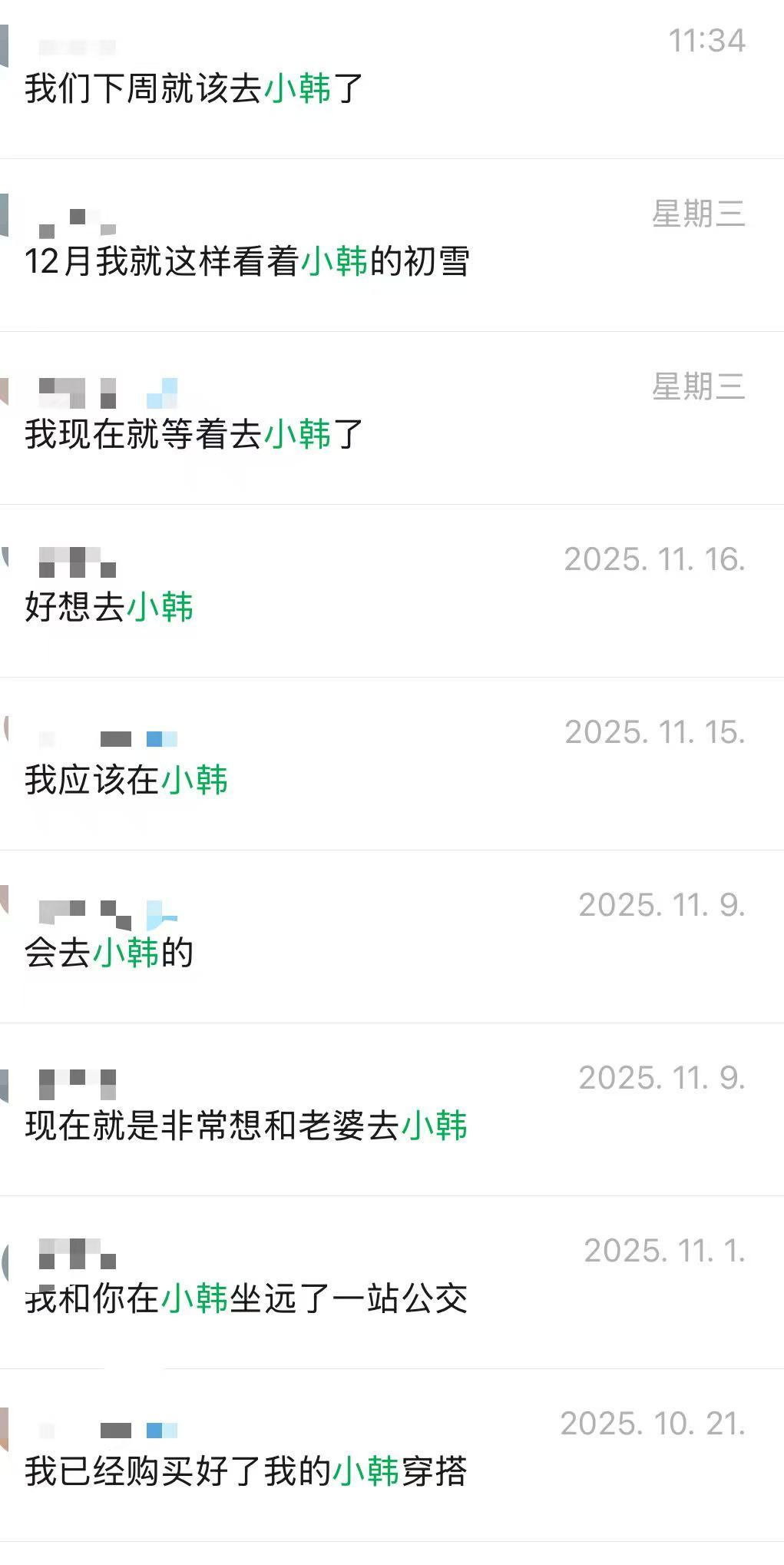This screenshot has height=1565, width=784.
Task: Tap the highlighted keyword 小韩 in the top message
Action: click(296, 90)
